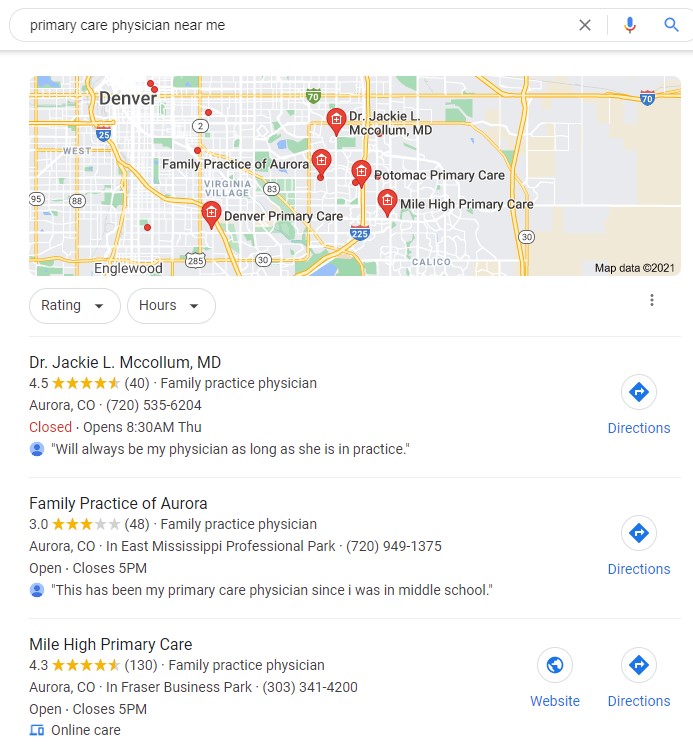Image resolution: width=693 pixels, height=744 pixels.
Task: Get directions to Family Practice of Aurora
Action: [638, 533]
